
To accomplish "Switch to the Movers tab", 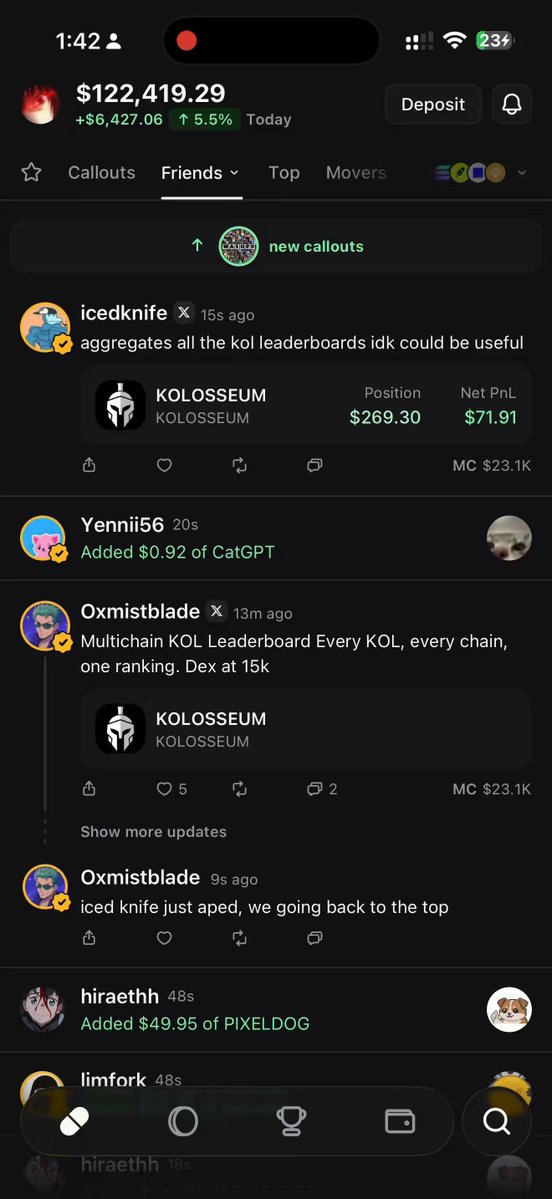I will [x=356, y=173].
